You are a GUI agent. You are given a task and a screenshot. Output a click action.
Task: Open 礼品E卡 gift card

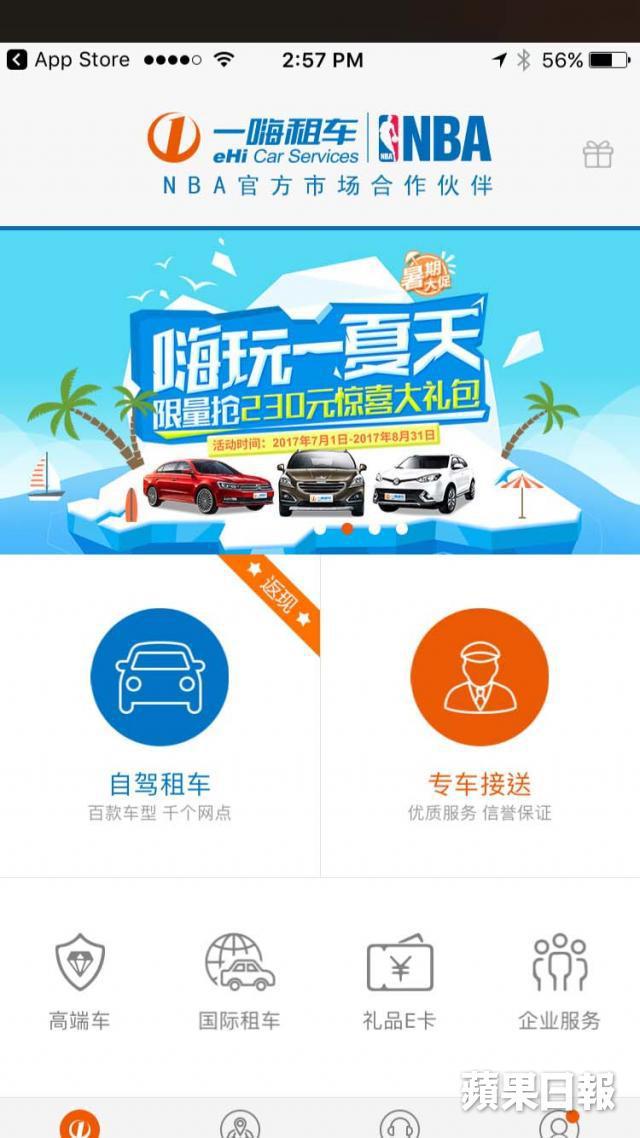pos(399,980)
